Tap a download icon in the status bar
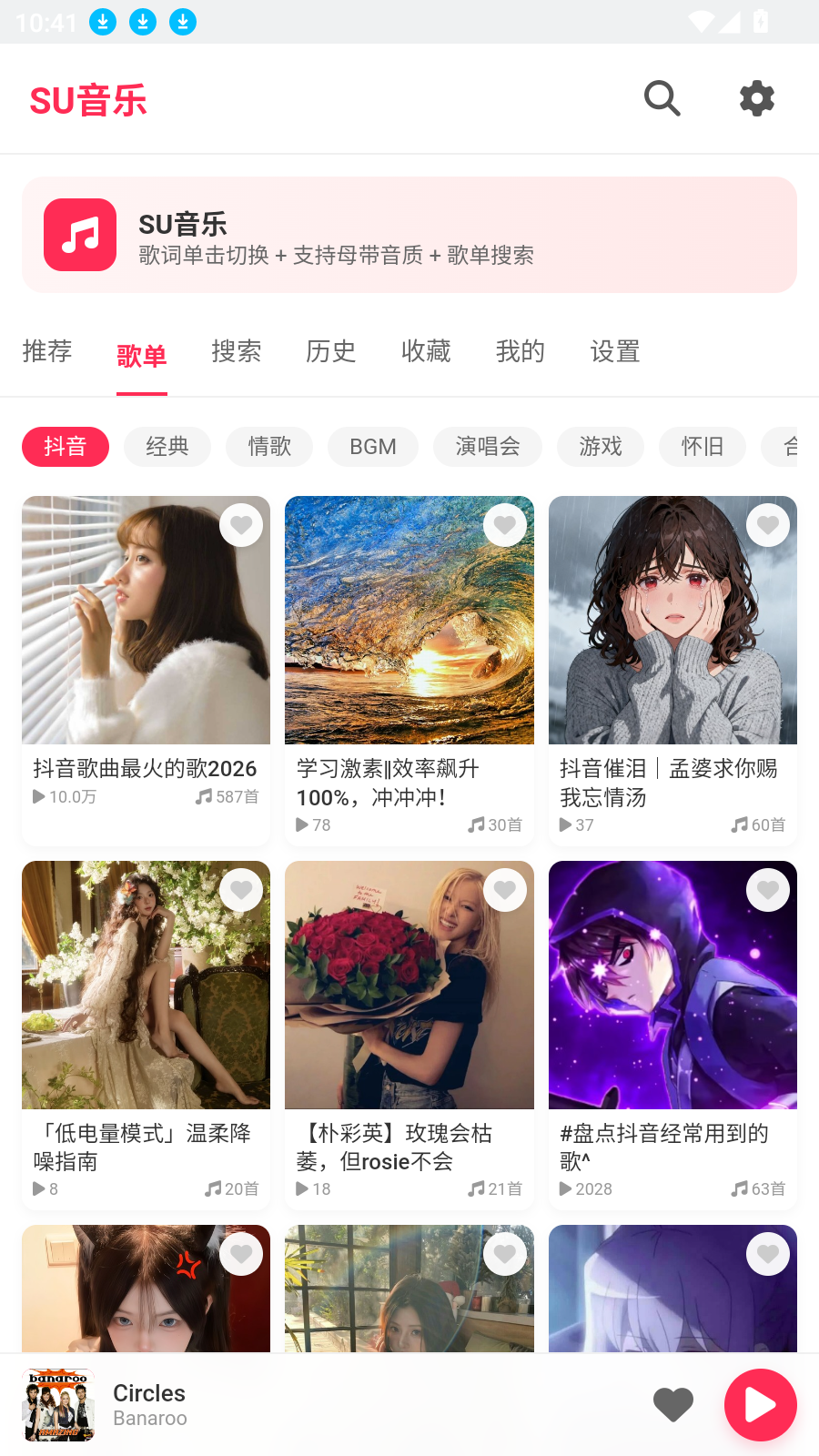This screenshot has width=819, height=1456. [x=102, y=21]
